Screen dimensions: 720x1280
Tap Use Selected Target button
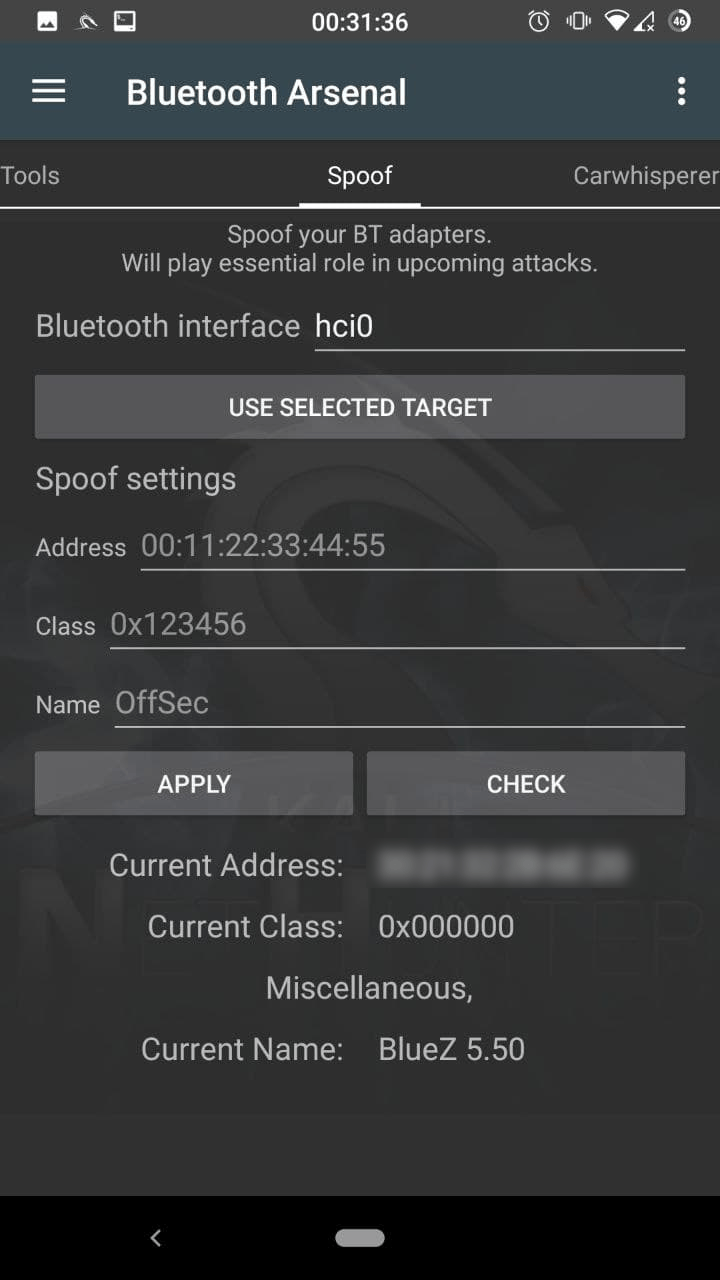[x=360, y=407]
